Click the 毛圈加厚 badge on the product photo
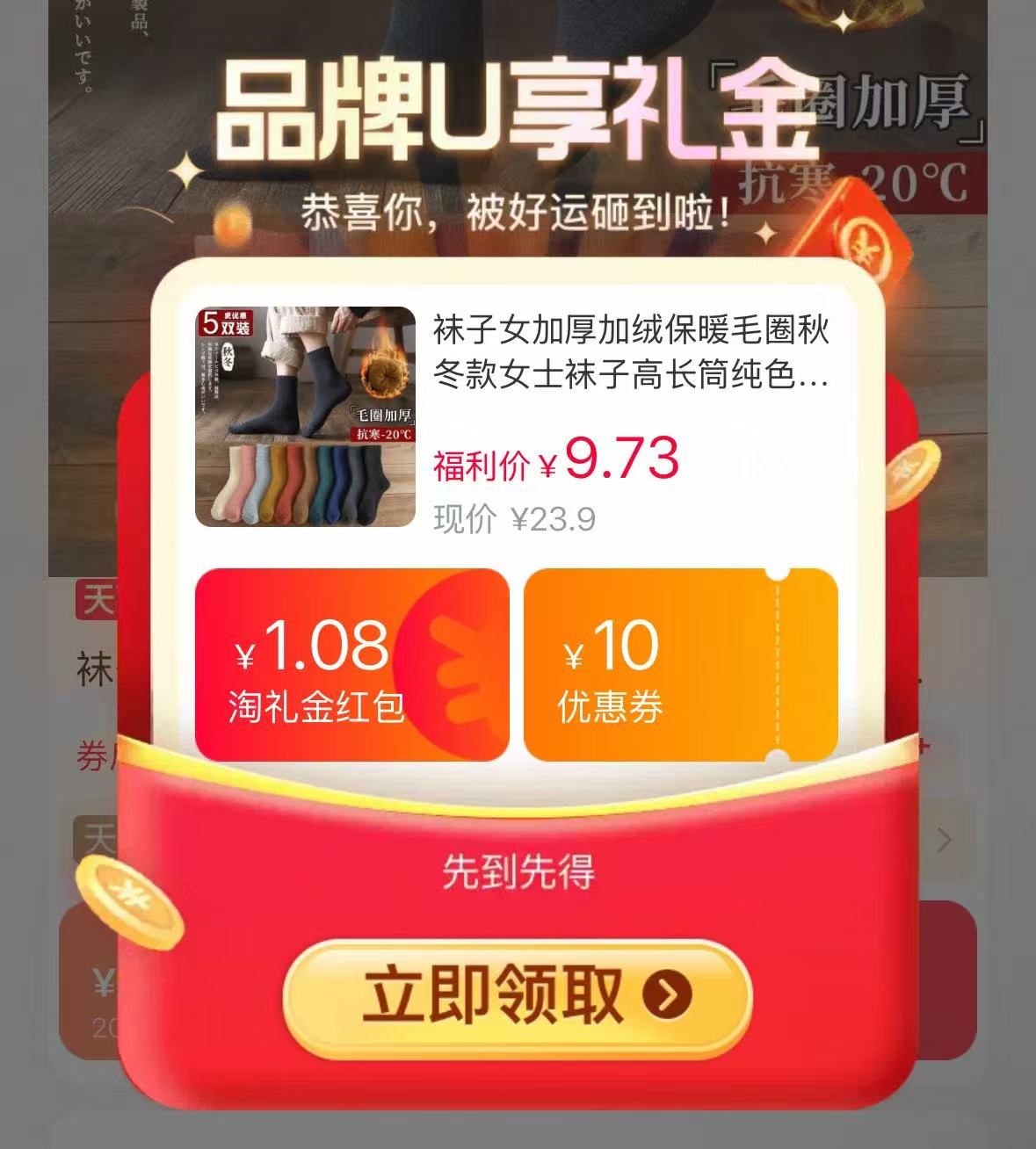 click(x=384, y=415)
